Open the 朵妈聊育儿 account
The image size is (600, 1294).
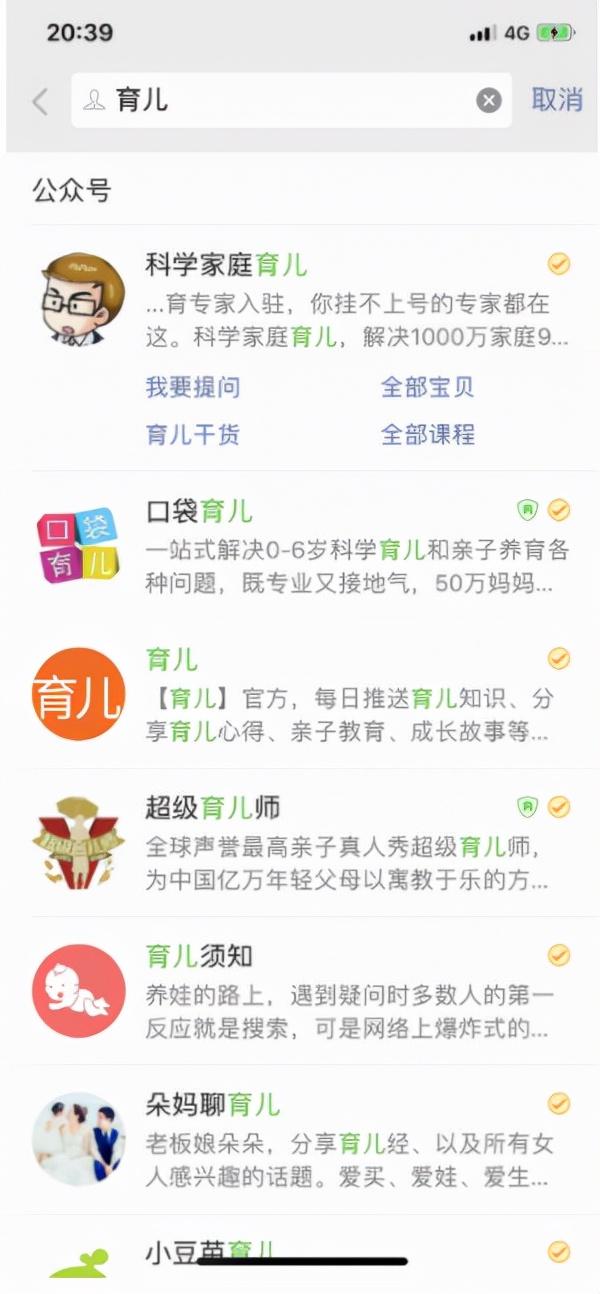coord(212,1105)
